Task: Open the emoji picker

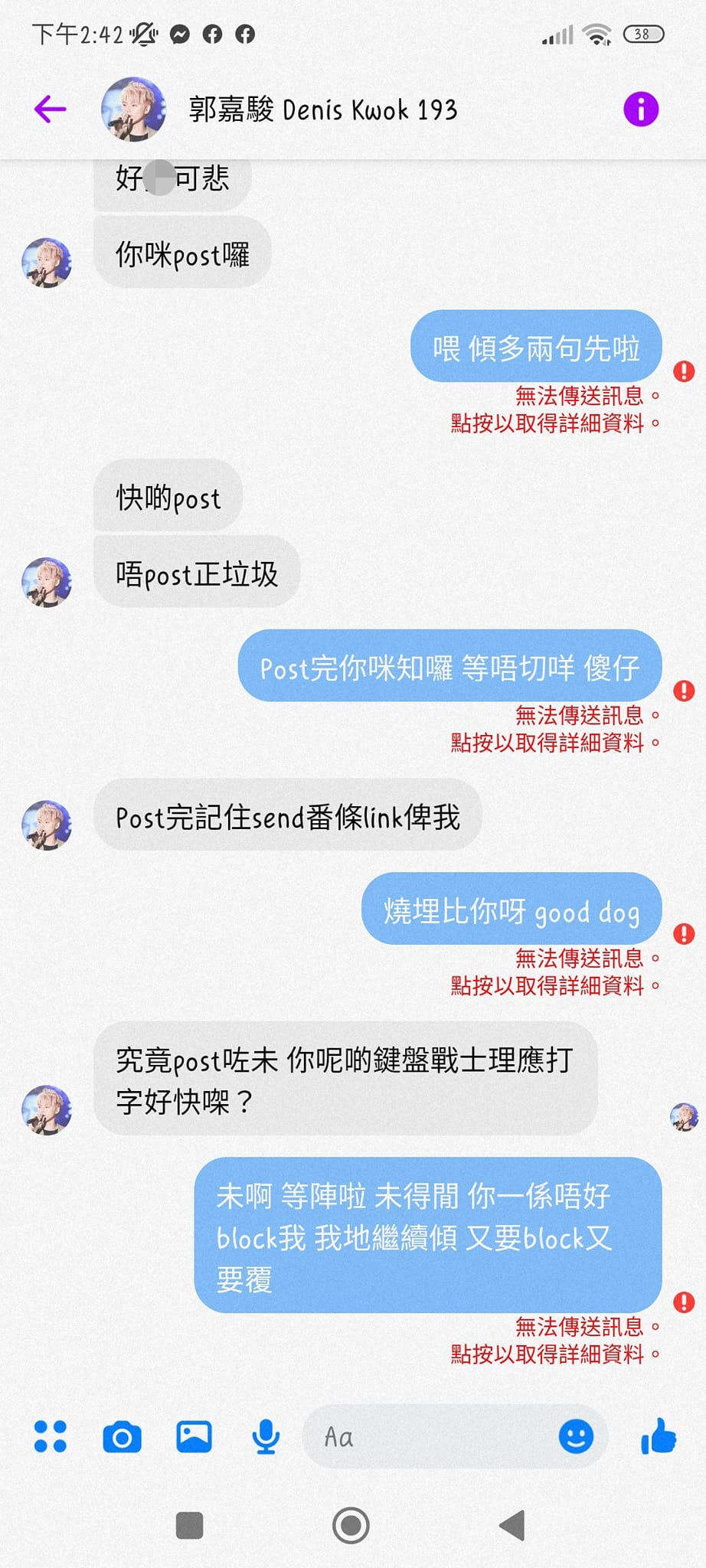Action: click(576, 1436)
